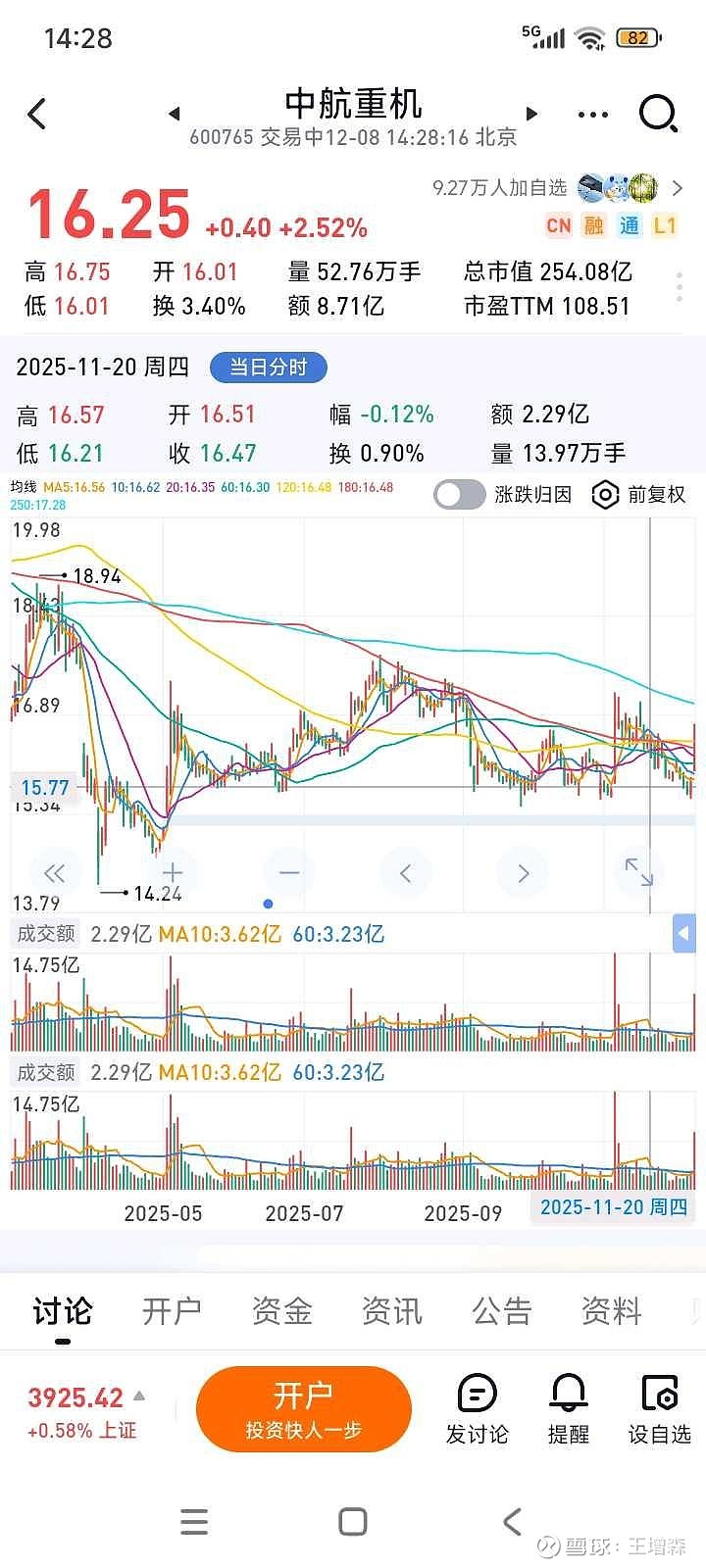This screenshot has height=1568, width=706.
Task: Open the 资金 tab
Action: coord(281,1311)
